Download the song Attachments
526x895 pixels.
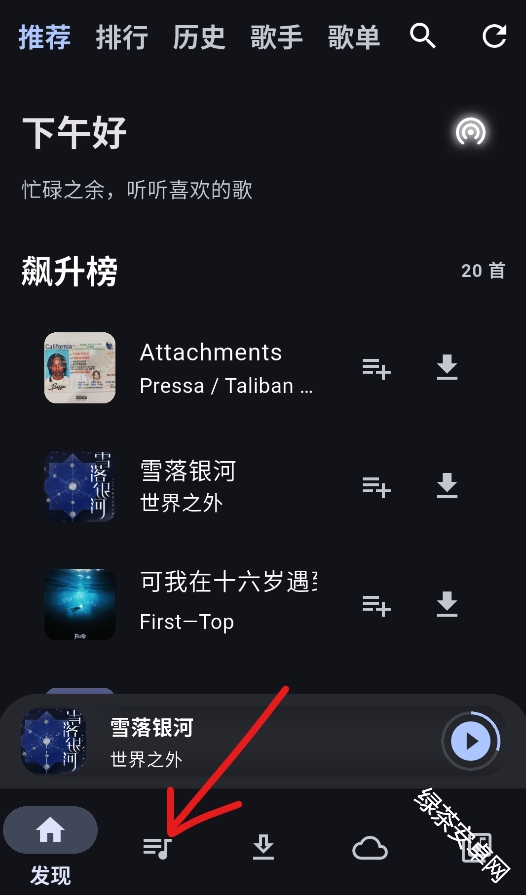click(x=447, y=368)
